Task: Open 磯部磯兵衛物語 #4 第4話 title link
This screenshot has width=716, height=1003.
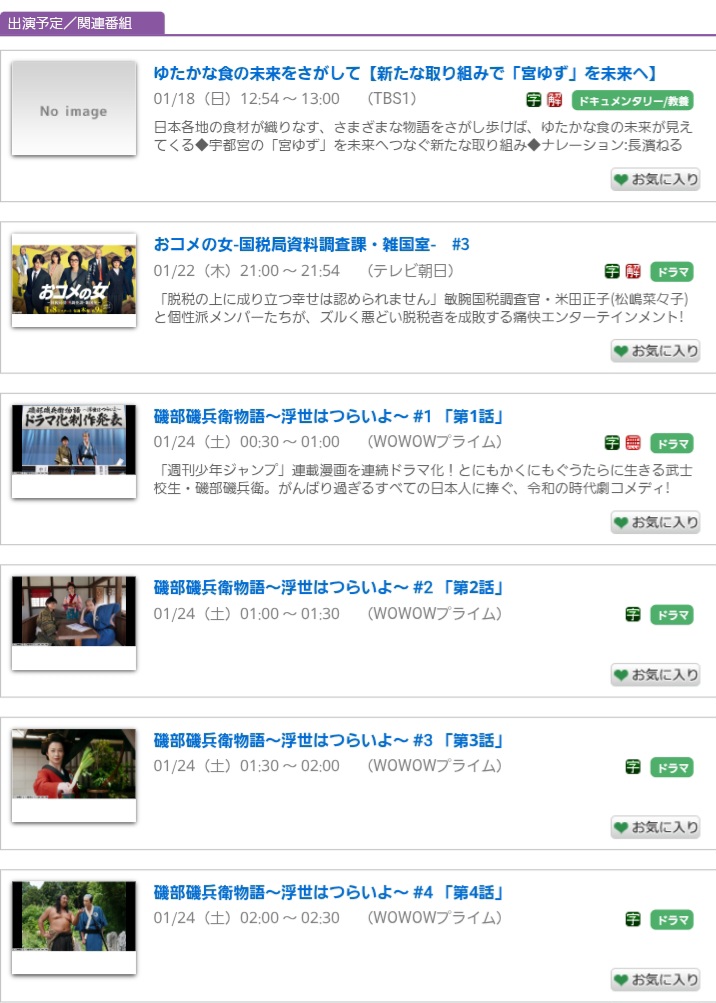Action: [x=328, y=892]
